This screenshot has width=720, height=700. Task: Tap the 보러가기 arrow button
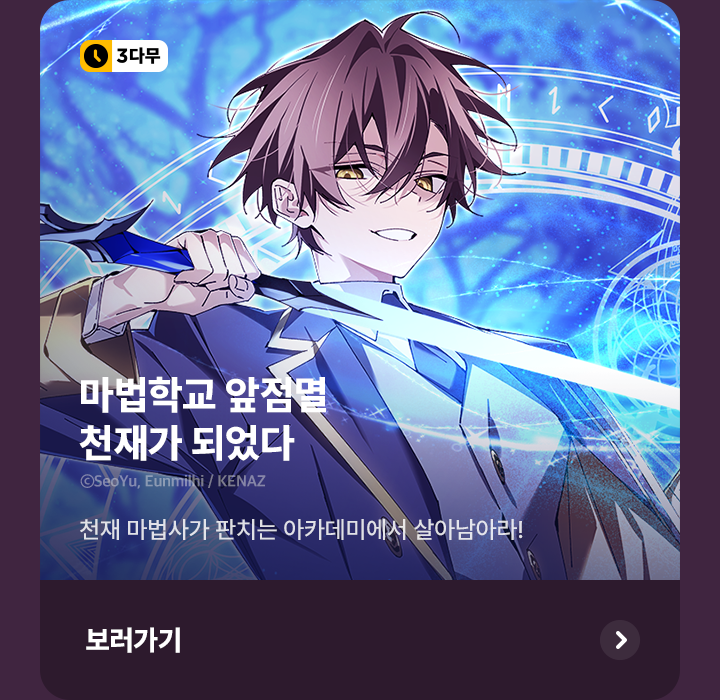(x=620, y=640)
